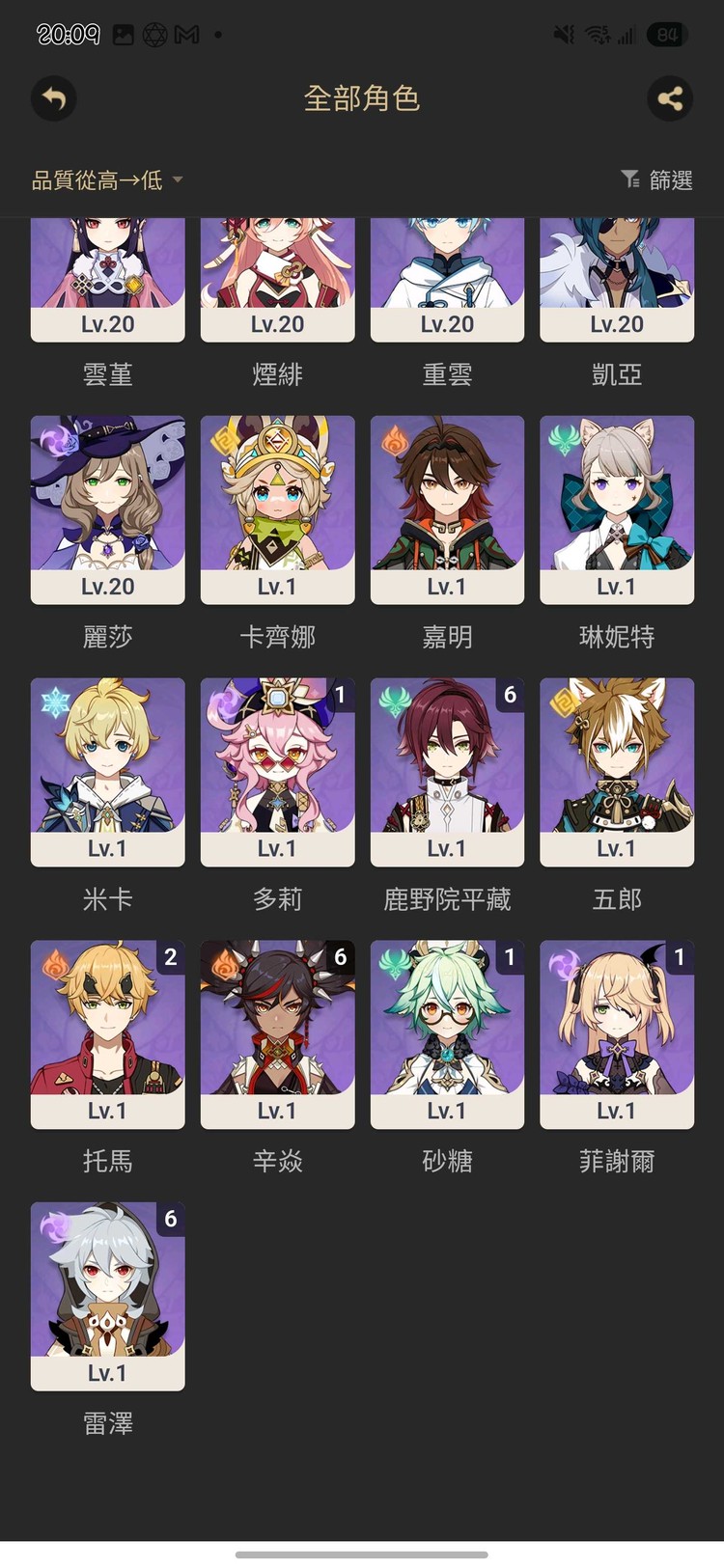
Task: Open 雲堇 character card
Action: pos(107,280)
